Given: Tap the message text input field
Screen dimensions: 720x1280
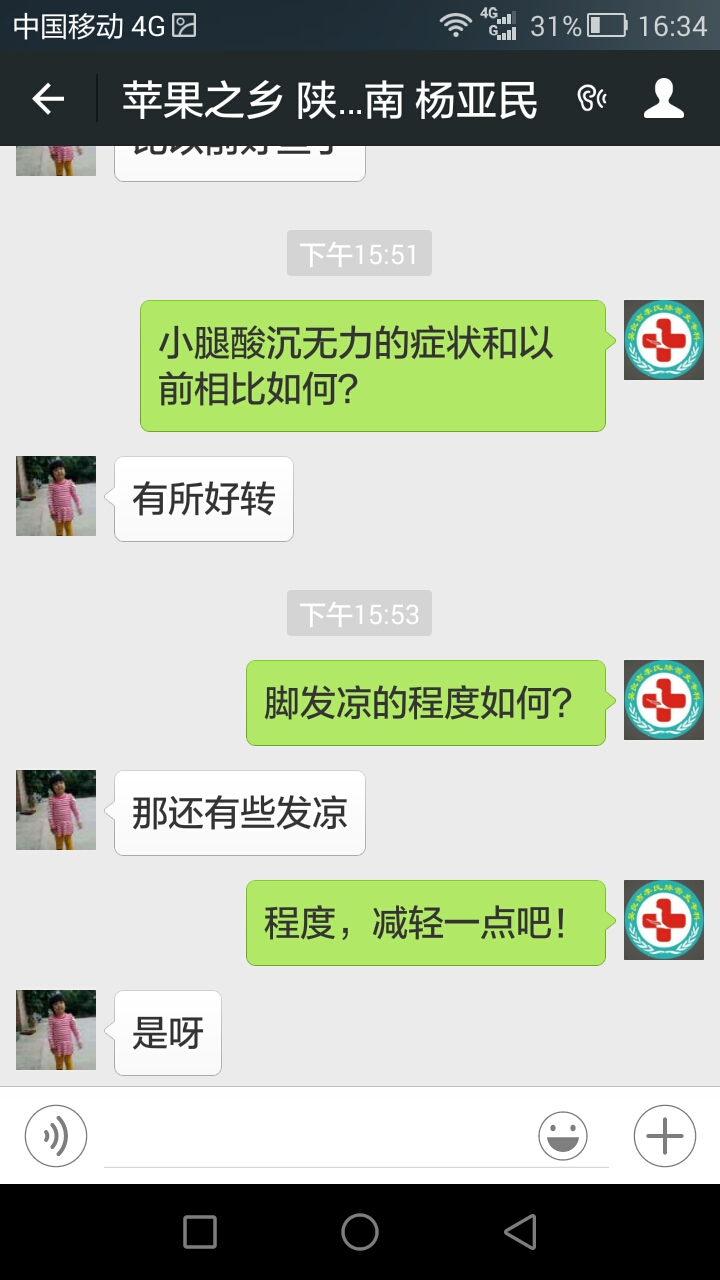Looking at the screenshot, I should 320,1136.
